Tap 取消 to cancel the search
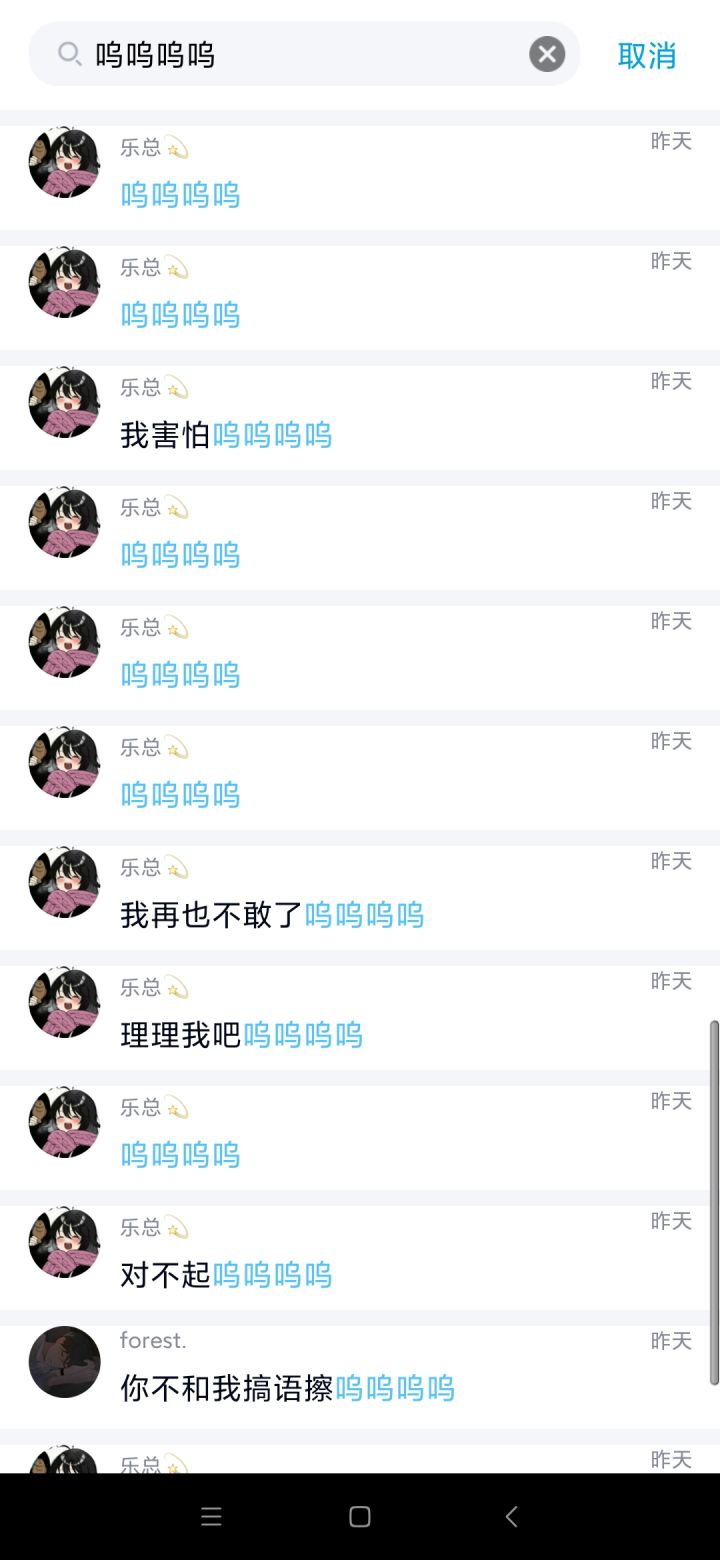The image size is (720, 1560). tap(647, 55)
